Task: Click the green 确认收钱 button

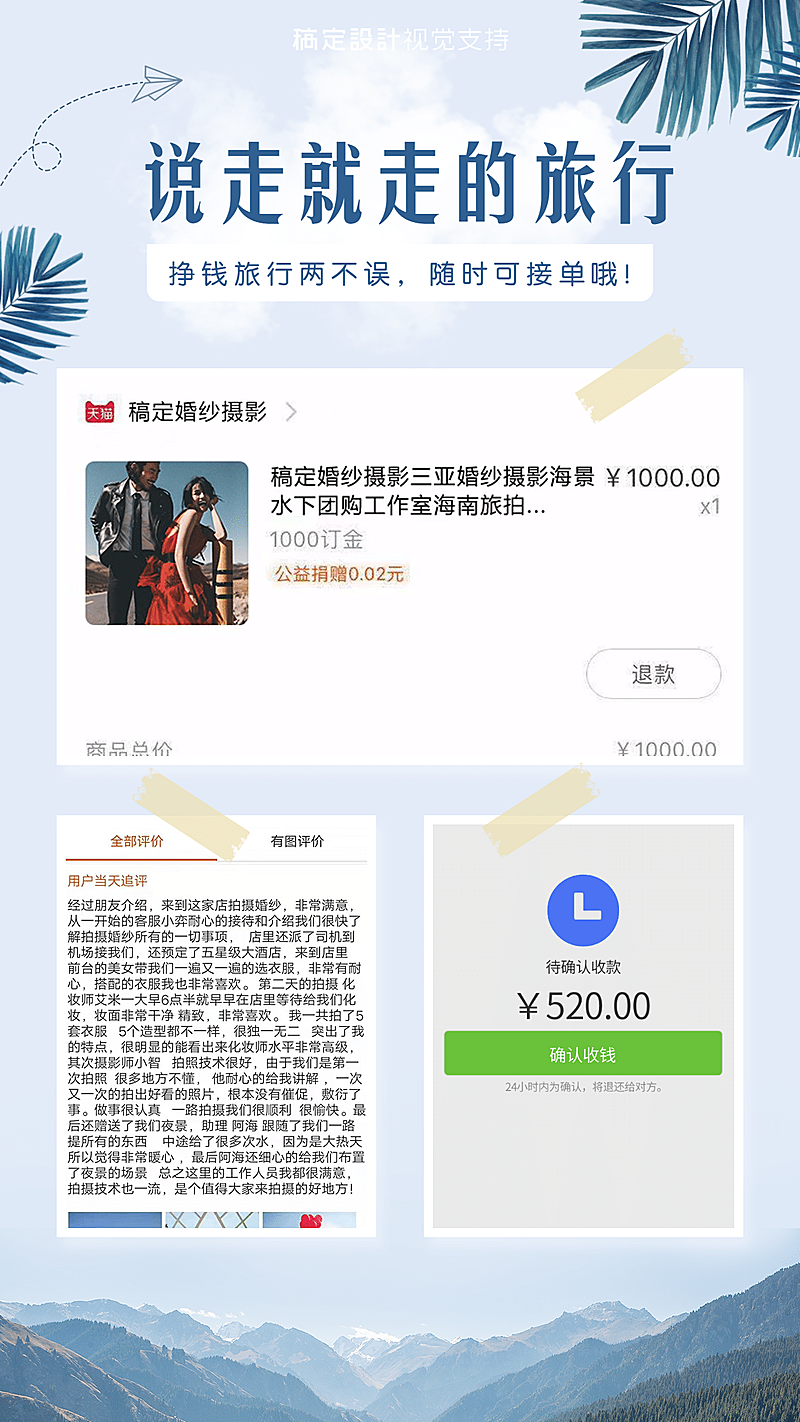Action: [585, 1053]
